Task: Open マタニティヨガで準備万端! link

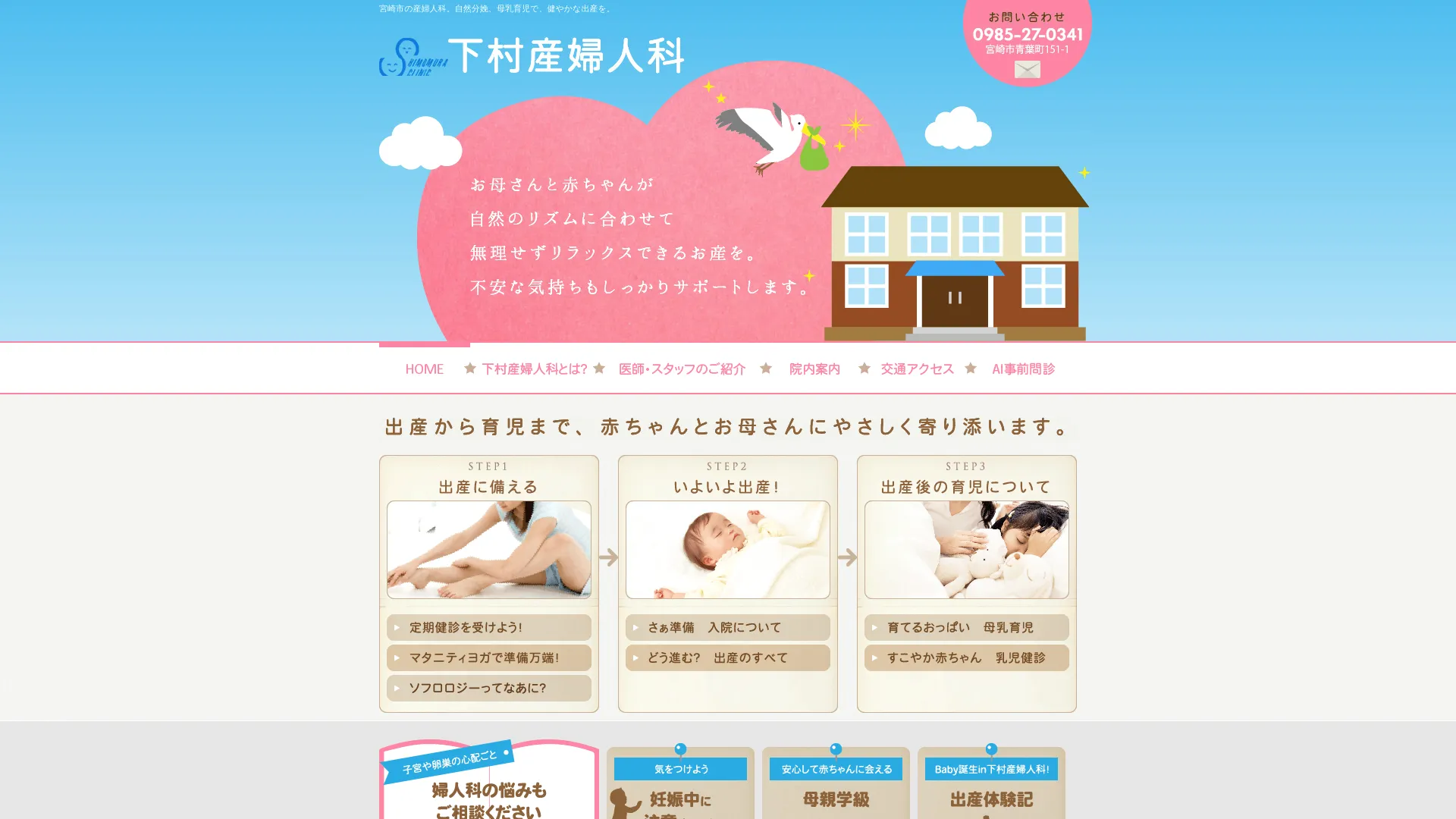Action: pyautogui.click(x=489, y=658)
